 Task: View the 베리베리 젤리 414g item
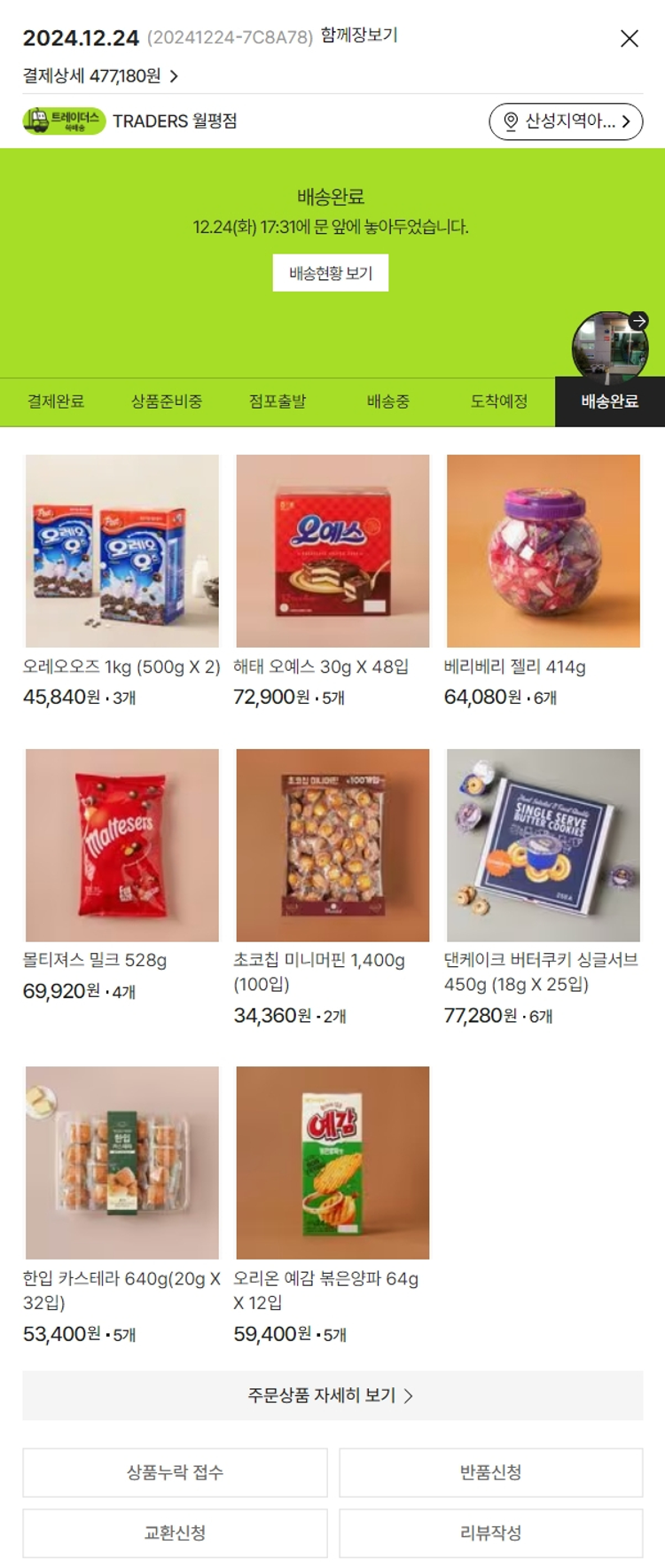click(x=543, y=550)
